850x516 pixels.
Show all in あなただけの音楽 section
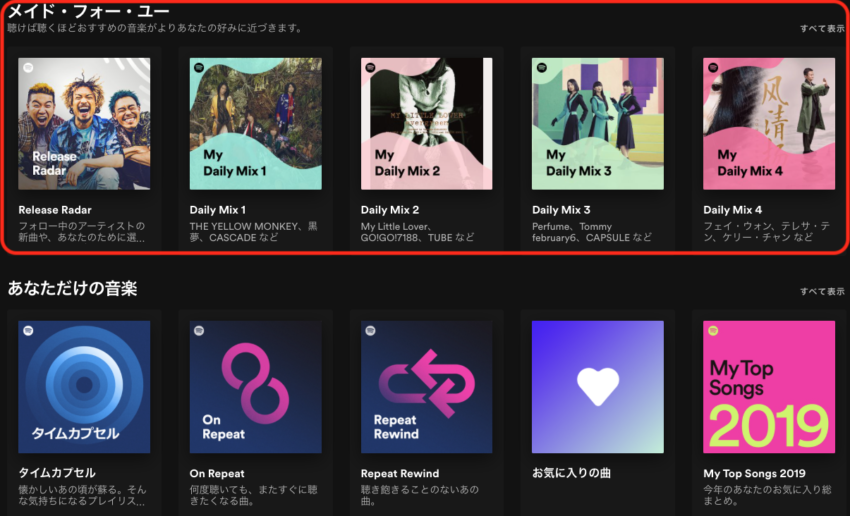pyautogui.click(x=822, y=291)
